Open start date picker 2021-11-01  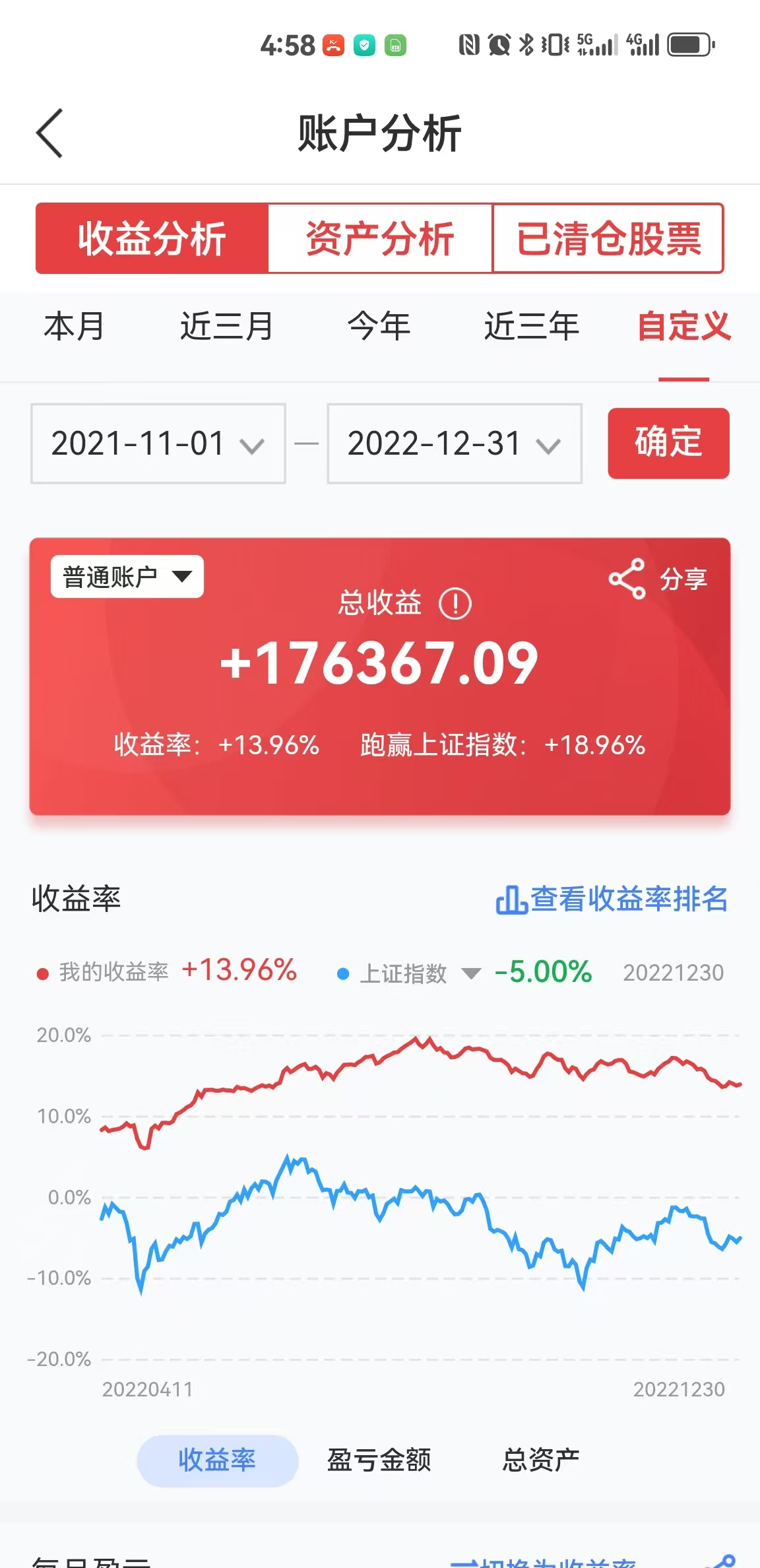pos(158,443)
